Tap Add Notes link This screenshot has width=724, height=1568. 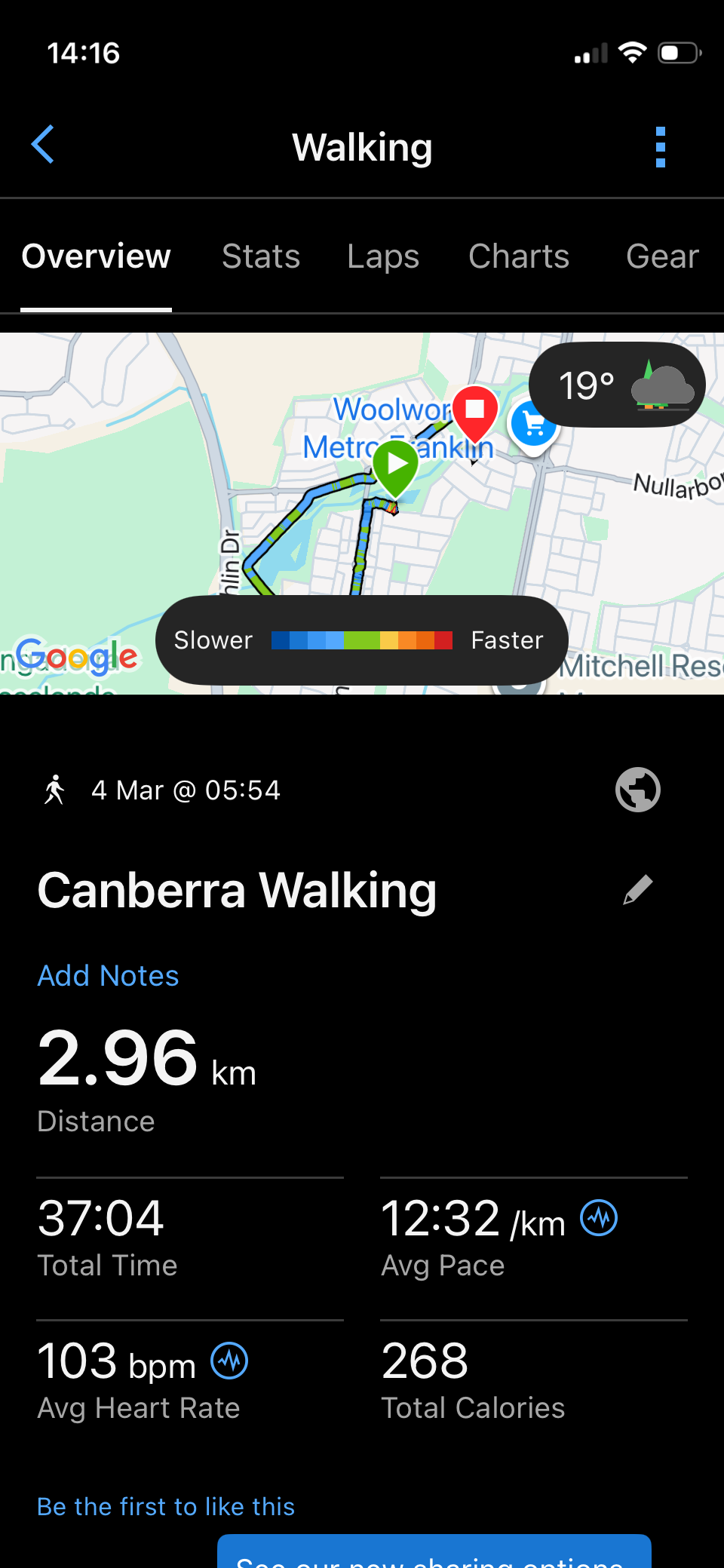(109, 976)
